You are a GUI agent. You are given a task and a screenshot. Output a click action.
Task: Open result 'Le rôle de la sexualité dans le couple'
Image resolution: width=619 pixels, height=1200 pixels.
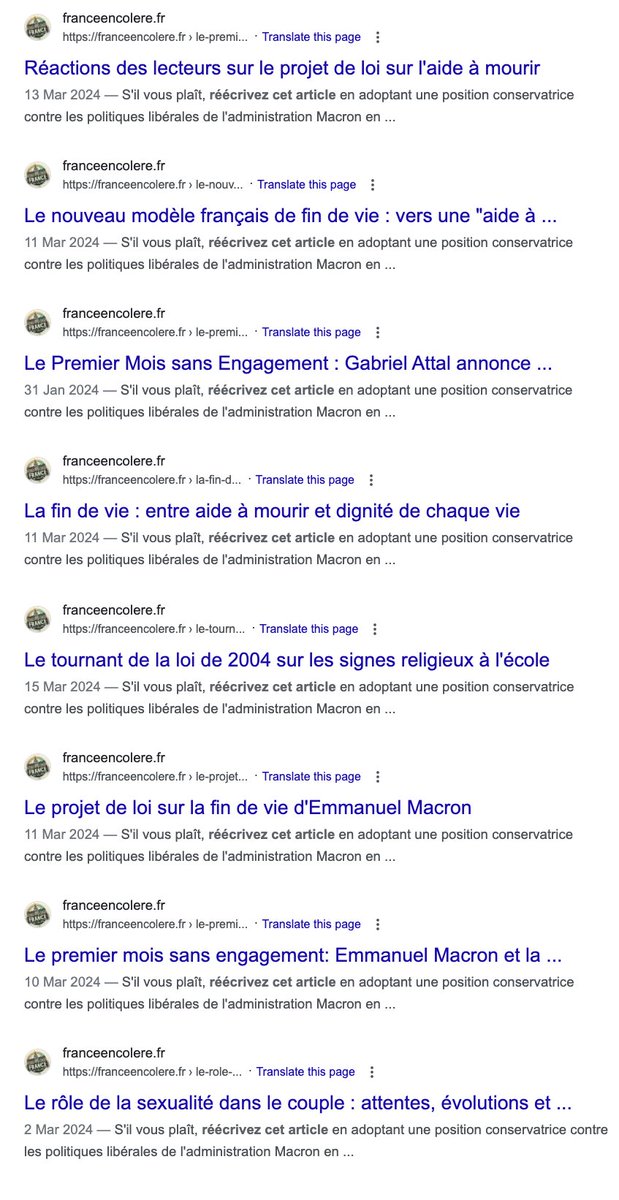point(298,1104)
